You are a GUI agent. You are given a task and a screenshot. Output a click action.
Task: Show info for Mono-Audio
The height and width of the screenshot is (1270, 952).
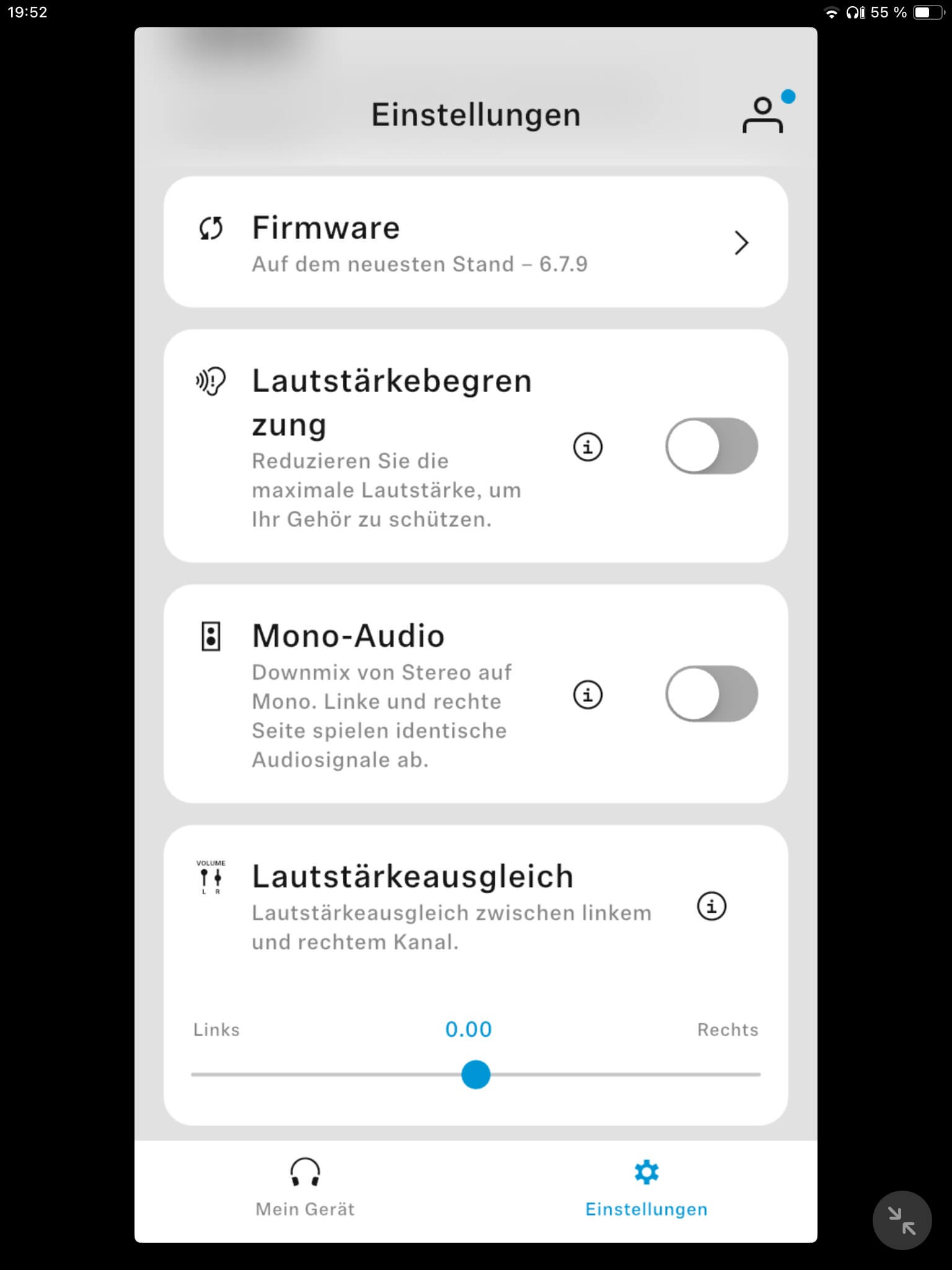588,695
